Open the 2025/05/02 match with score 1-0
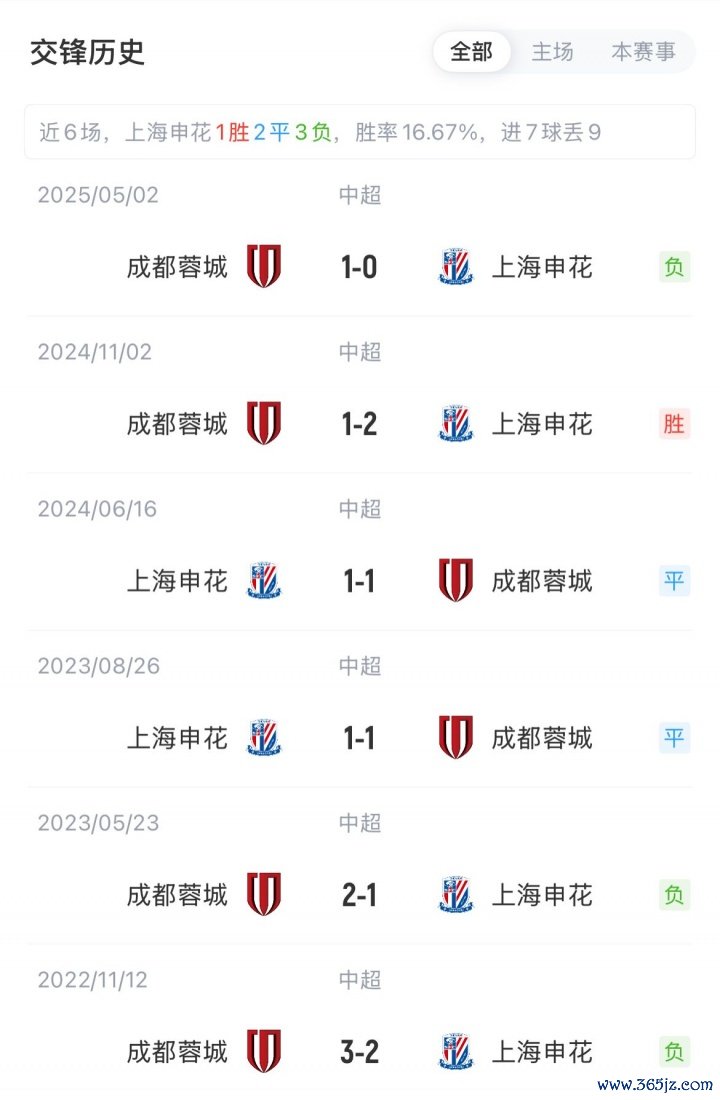720x1100 pixels. point(359,267)
